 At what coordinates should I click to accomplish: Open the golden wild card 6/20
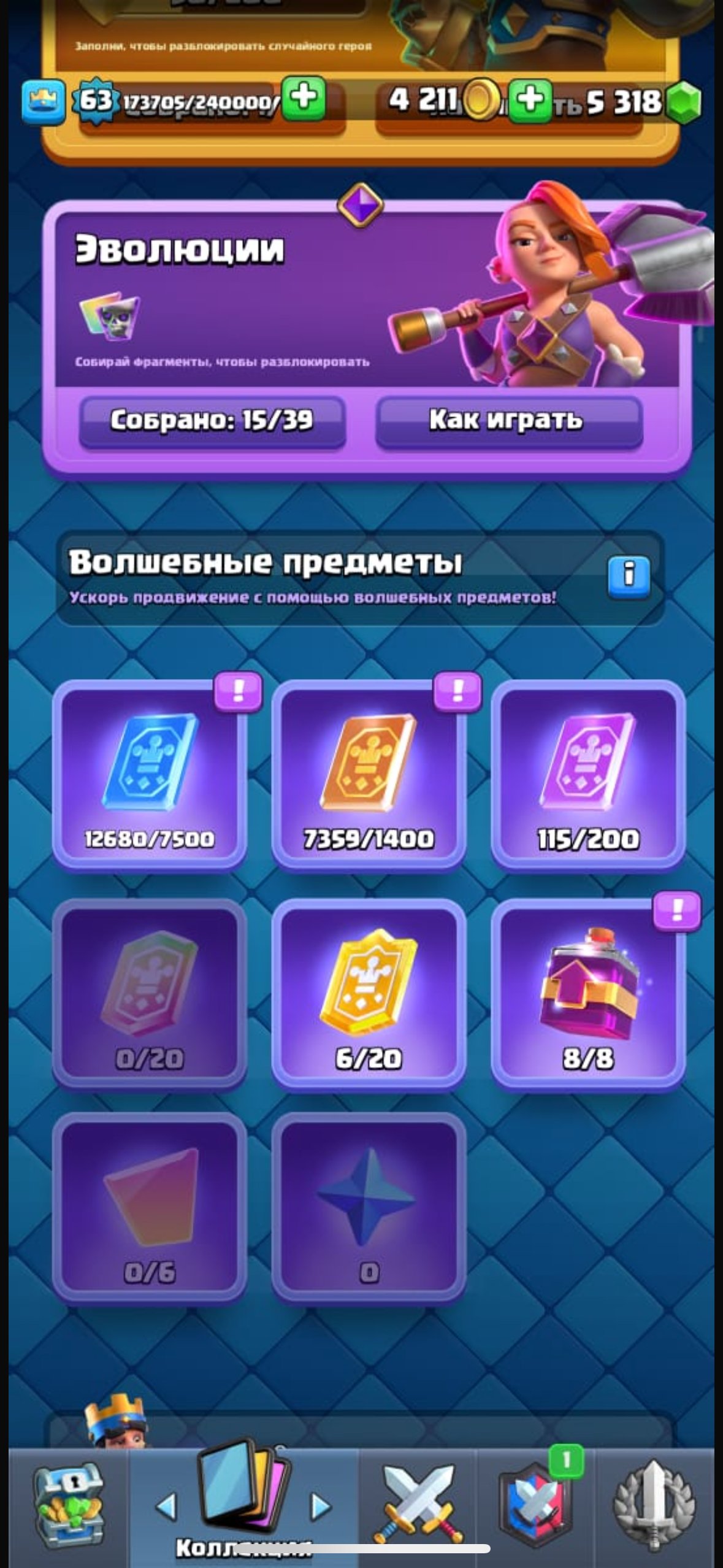pos(369,993)
